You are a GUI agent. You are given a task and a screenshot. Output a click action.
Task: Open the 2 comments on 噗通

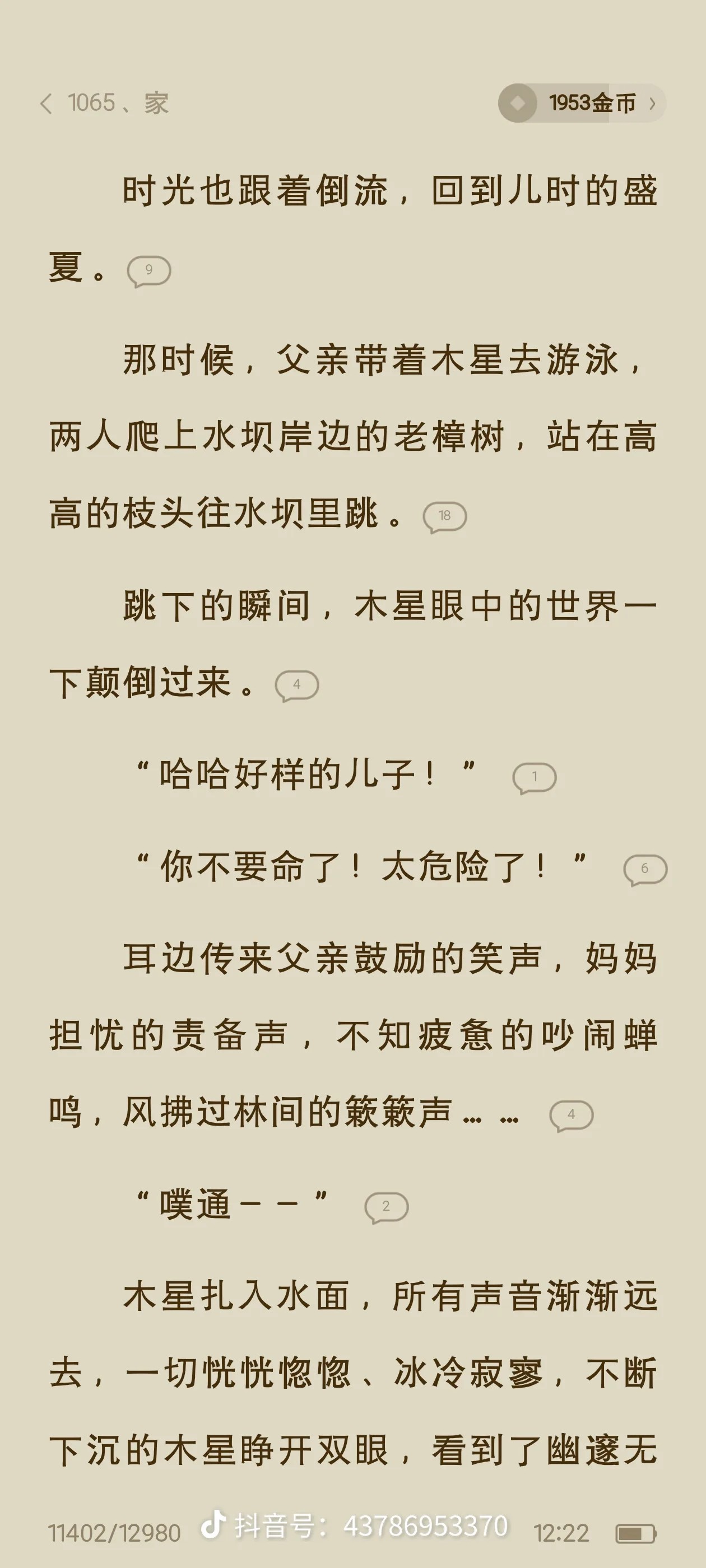[385, 1206]
